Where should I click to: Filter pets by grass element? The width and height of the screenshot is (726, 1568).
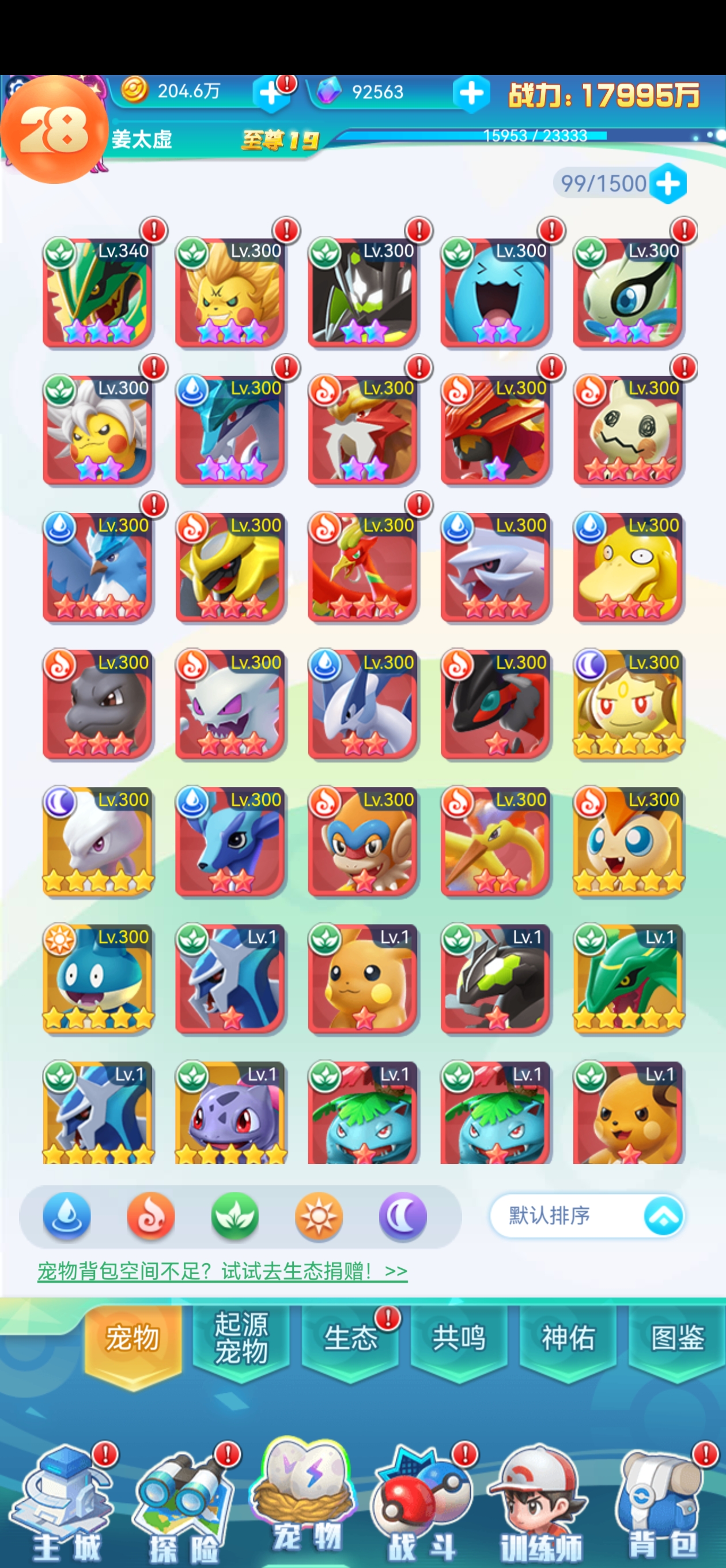click(235, 1216)
